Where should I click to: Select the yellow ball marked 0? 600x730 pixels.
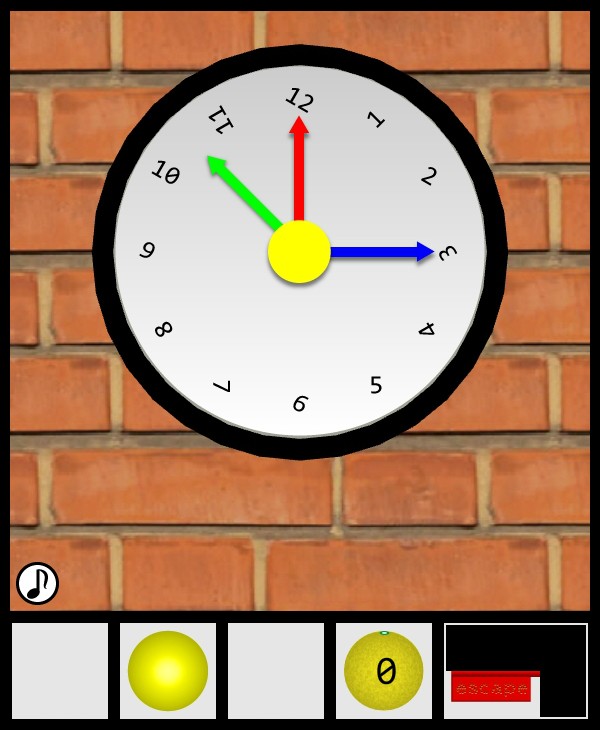[x=384, y=671]
